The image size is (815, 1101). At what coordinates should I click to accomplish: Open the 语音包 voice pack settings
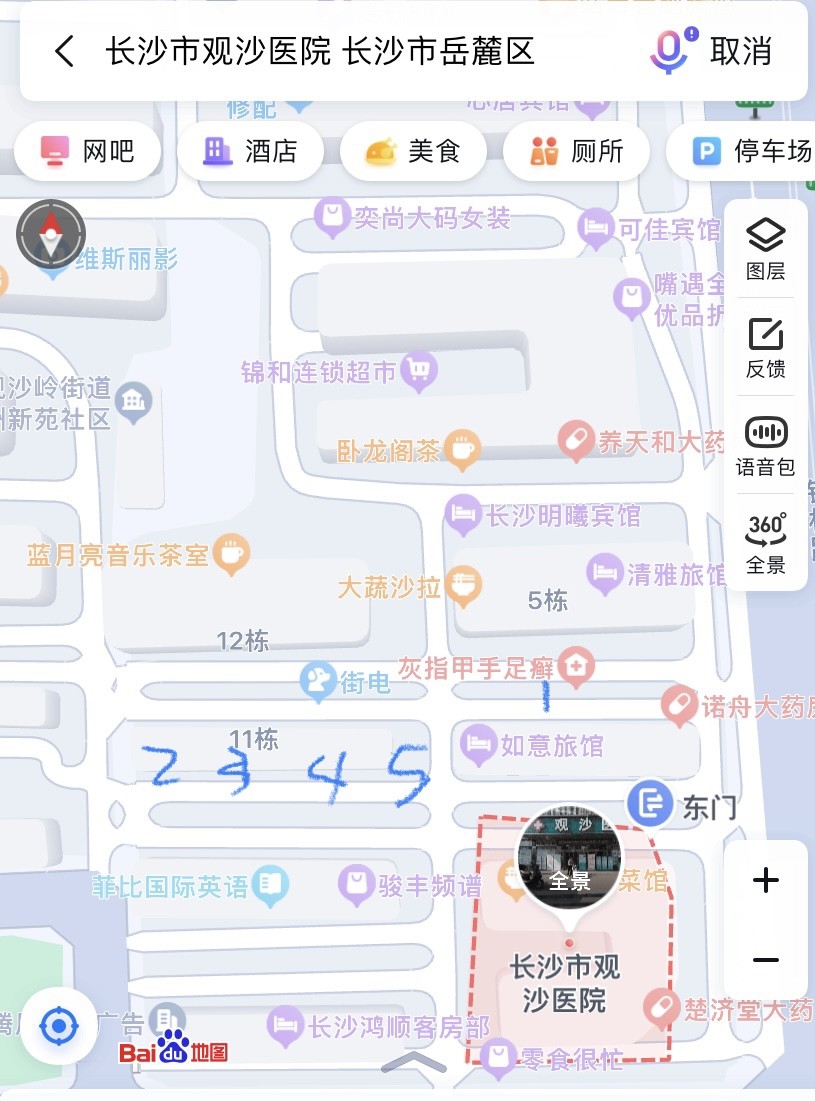click(766, 445)
